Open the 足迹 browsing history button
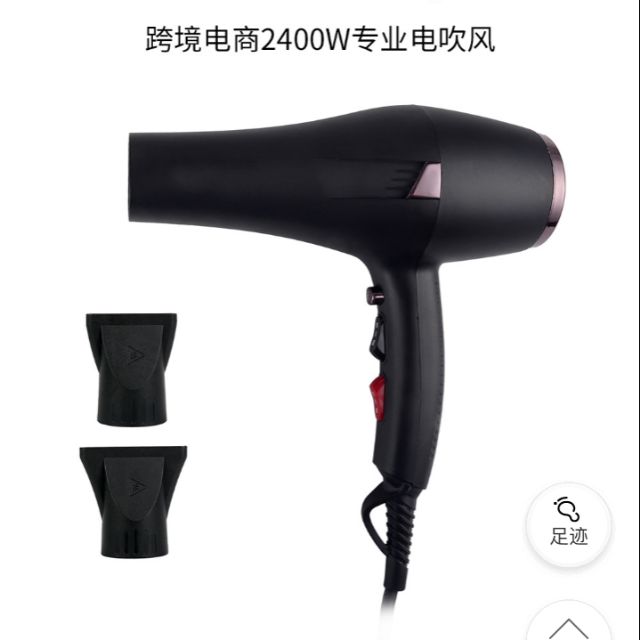640x640 pixels. (569, 520)
